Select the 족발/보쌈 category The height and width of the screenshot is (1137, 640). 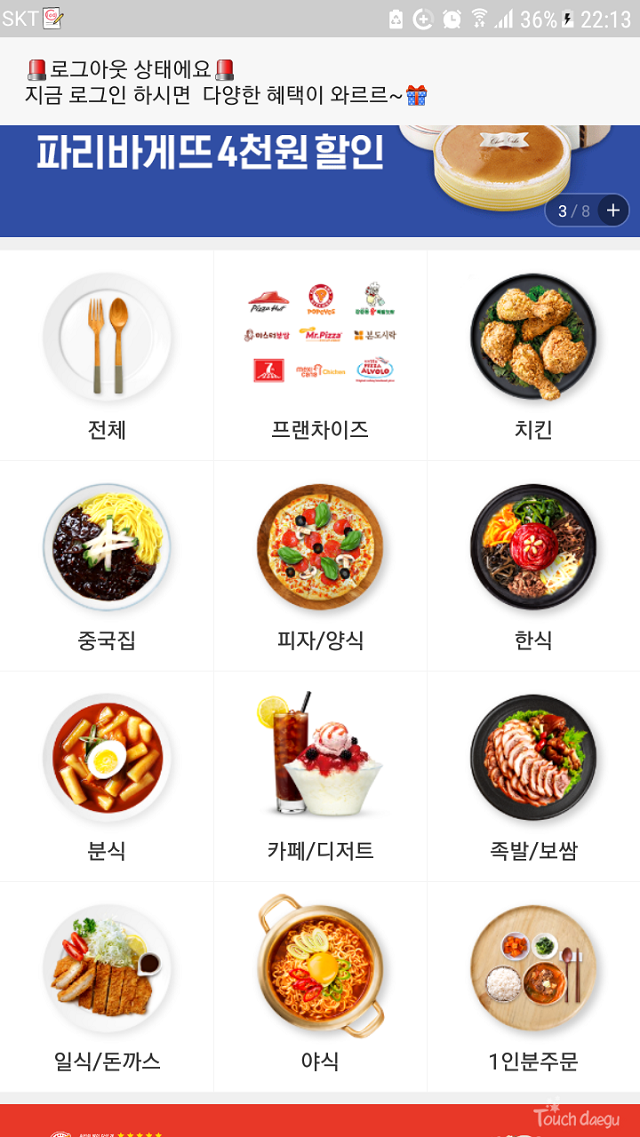(x=533, y=776)
